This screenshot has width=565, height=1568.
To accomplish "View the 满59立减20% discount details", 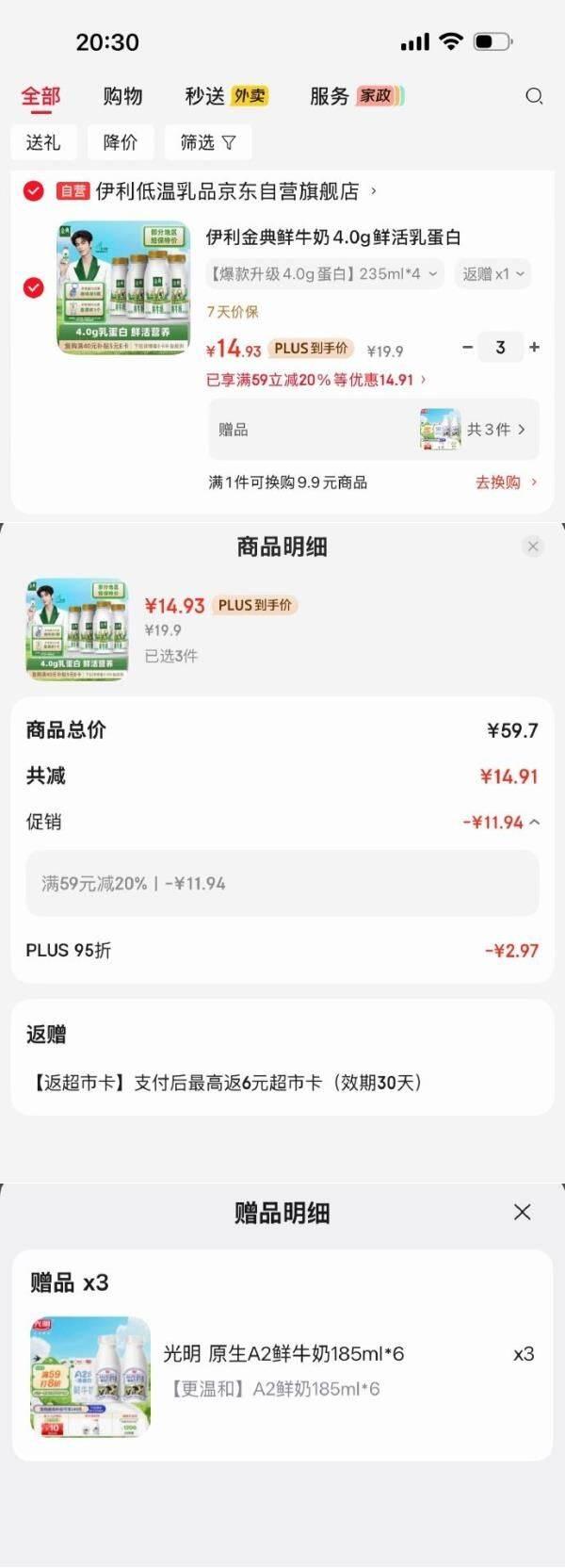I will pos(315,380).
